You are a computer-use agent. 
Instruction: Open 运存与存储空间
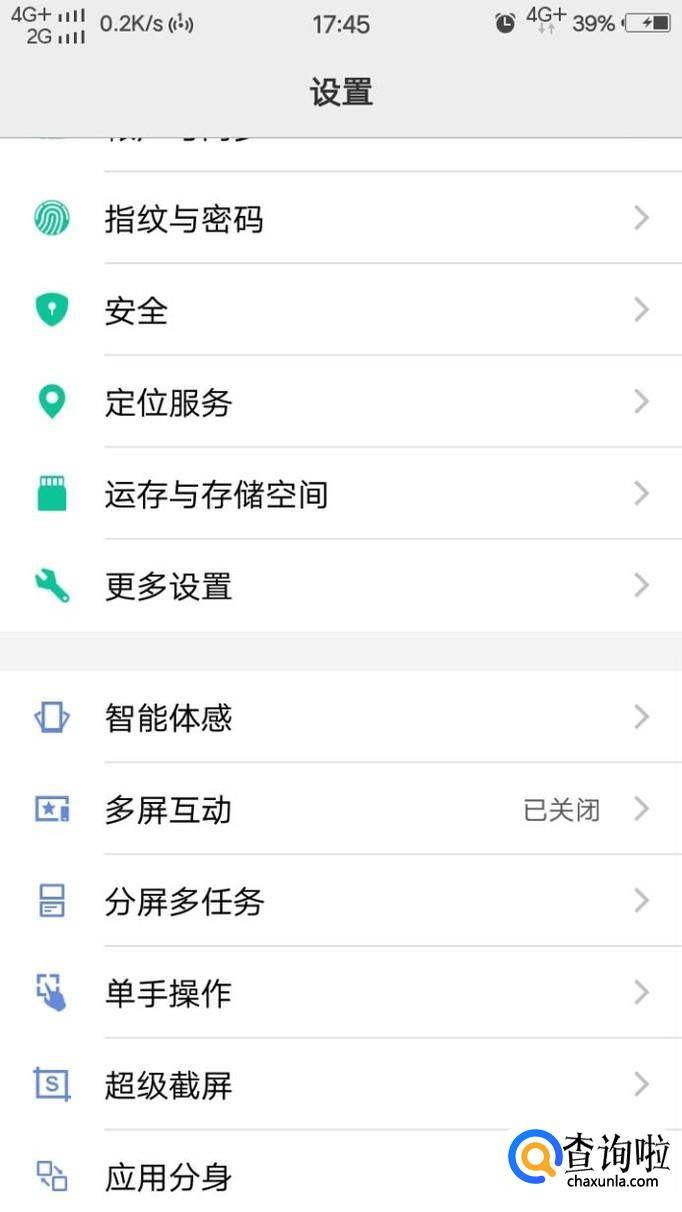216,495
